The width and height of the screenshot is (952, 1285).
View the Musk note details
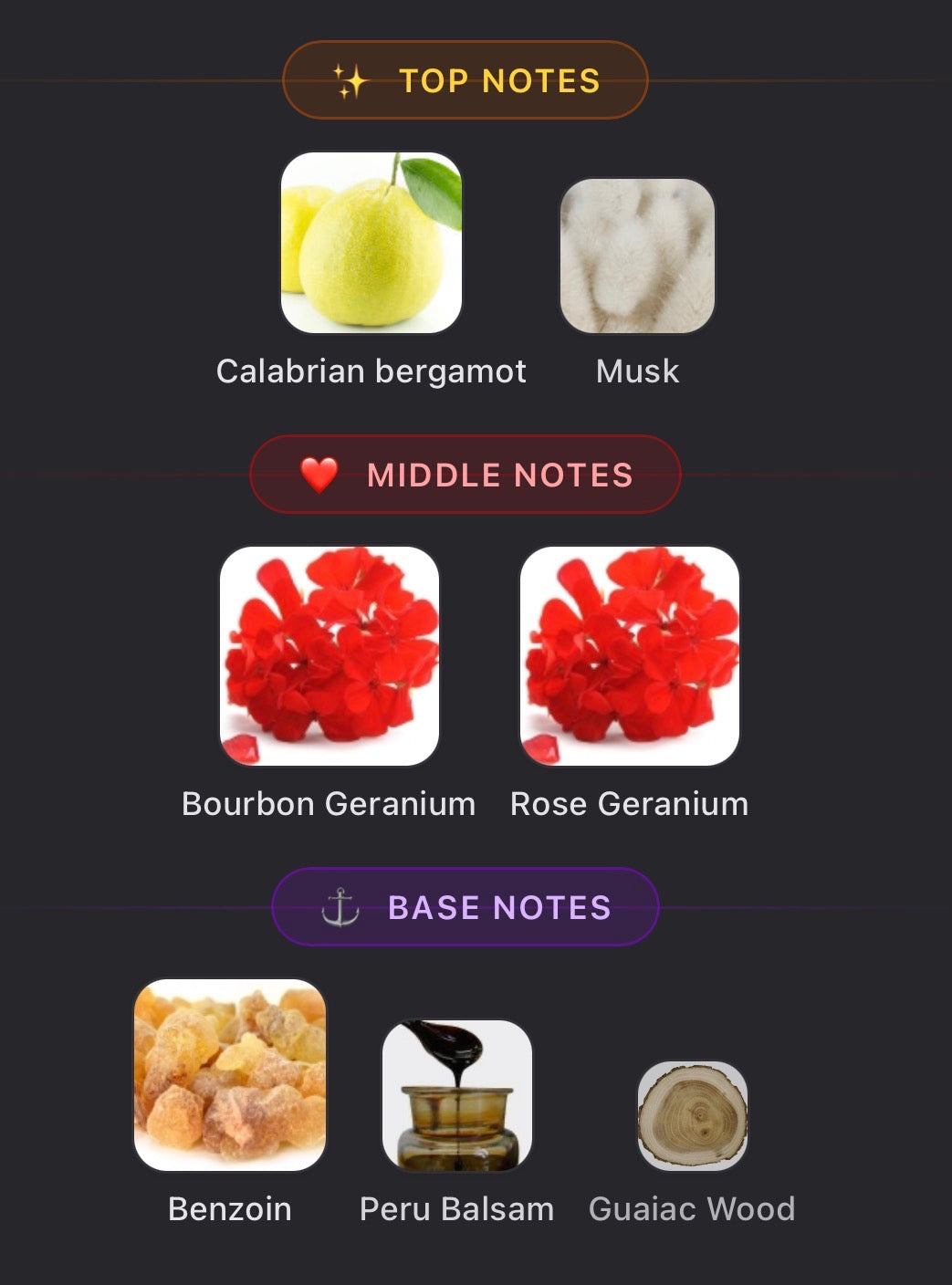637,256
